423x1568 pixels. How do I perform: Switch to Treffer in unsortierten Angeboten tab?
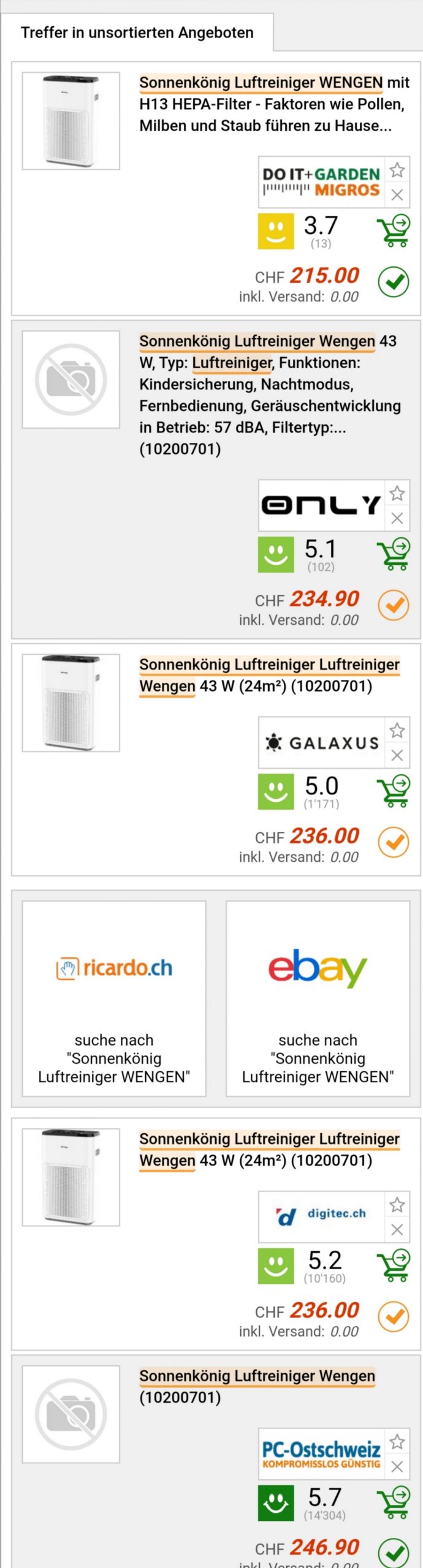[137, 32]
